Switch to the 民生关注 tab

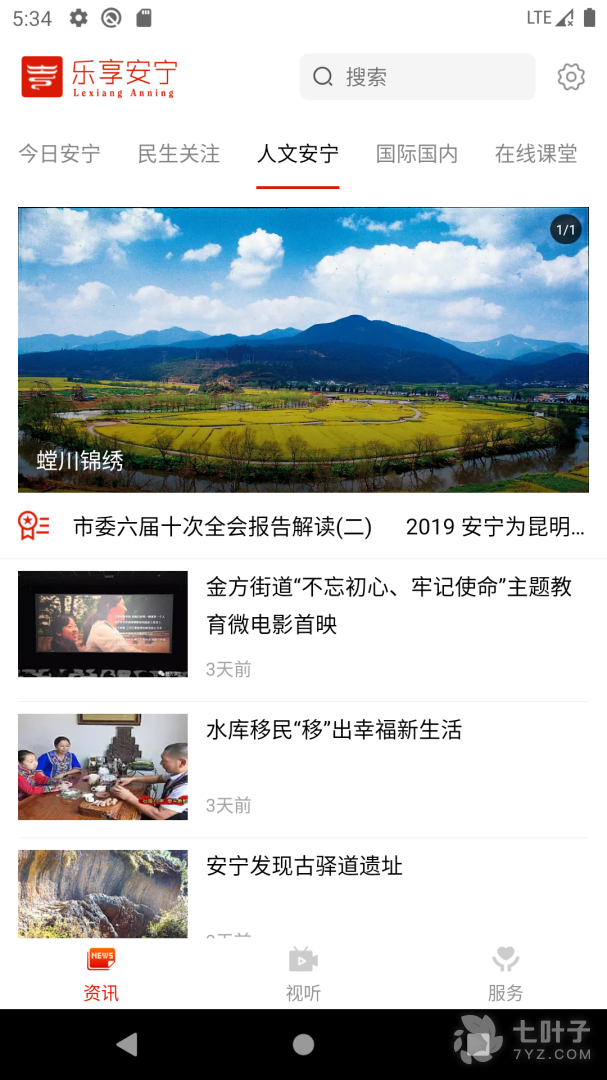click(178, 154)
